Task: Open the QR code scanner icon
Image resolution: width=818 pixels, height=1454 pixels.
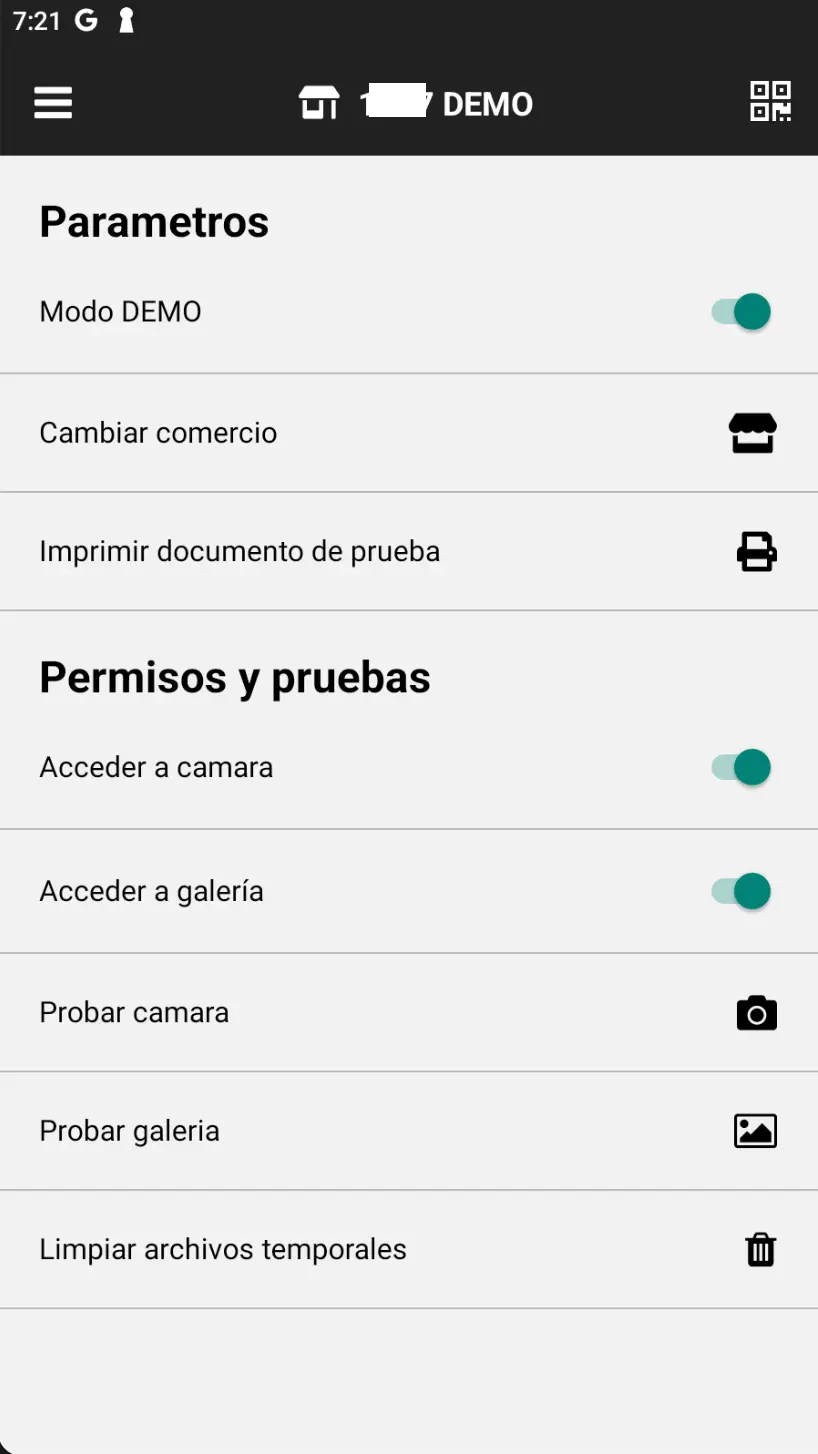Action: 770,102
